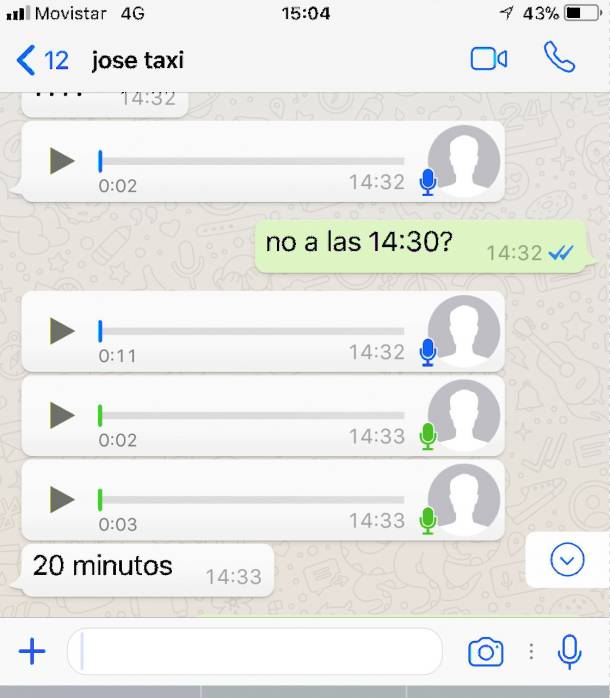Open the attachment plus menu
The height and width of the screenshot is (698, 610).
click(x=32, y=653)
